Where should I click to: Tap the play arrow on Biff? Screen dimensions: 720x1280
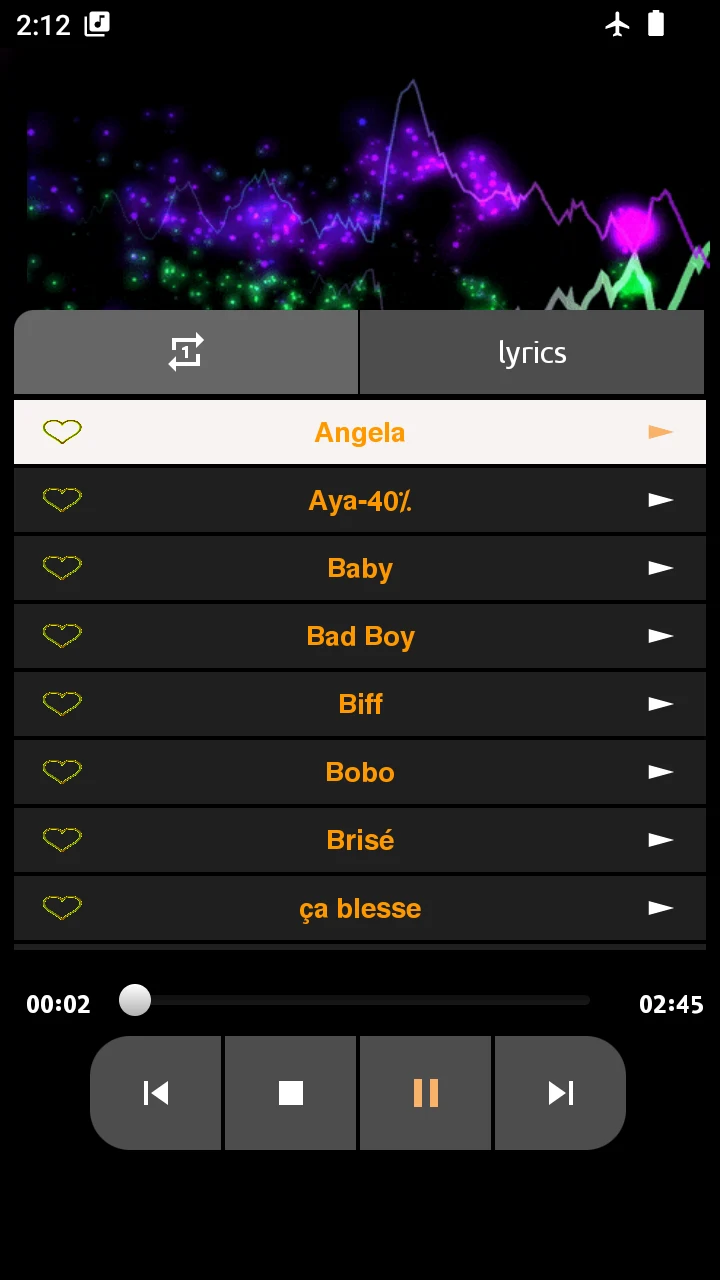661,704
